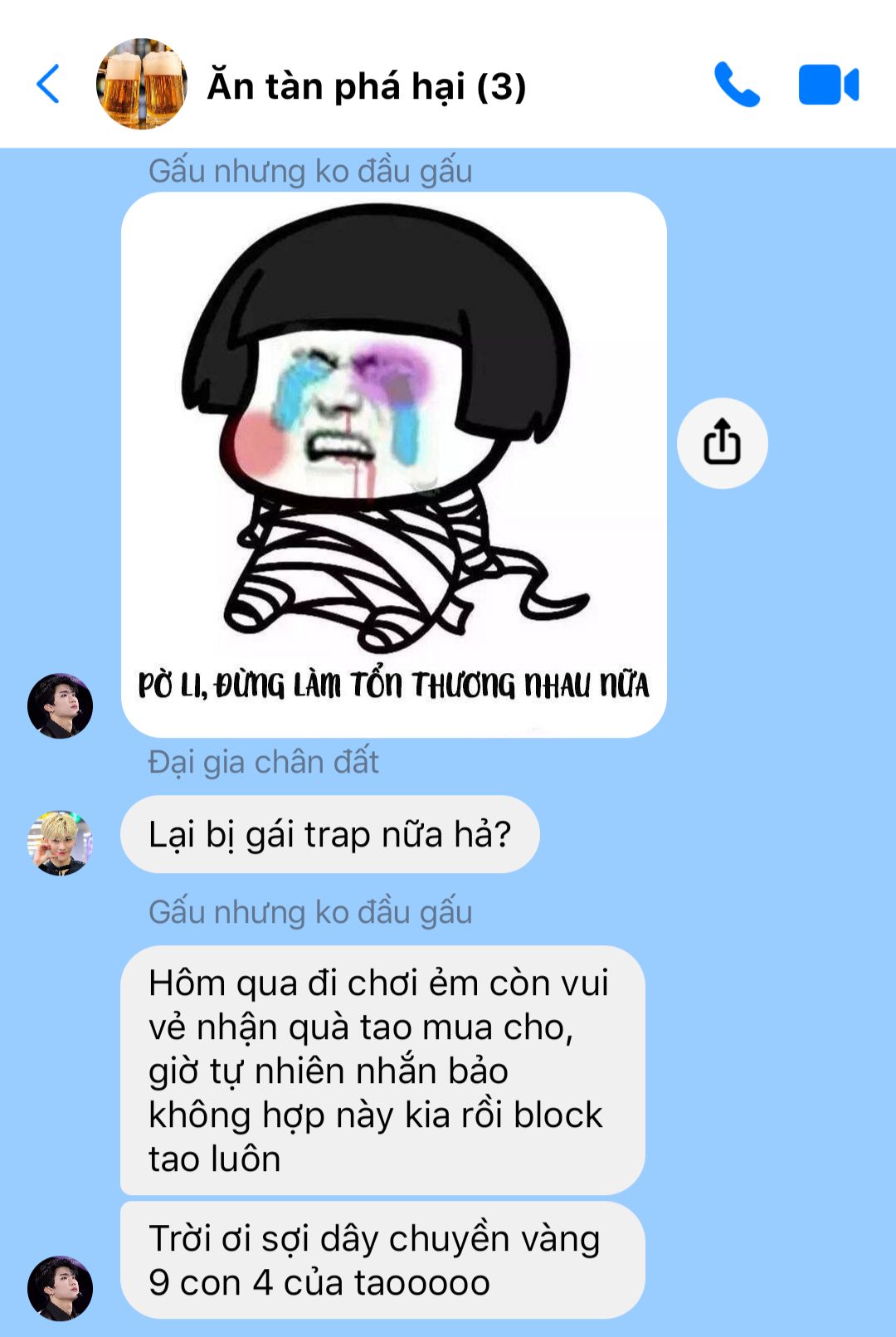Open Đại gia chân đất's profile avatar
The image size is (896, 1337).
tap(60, 843)
